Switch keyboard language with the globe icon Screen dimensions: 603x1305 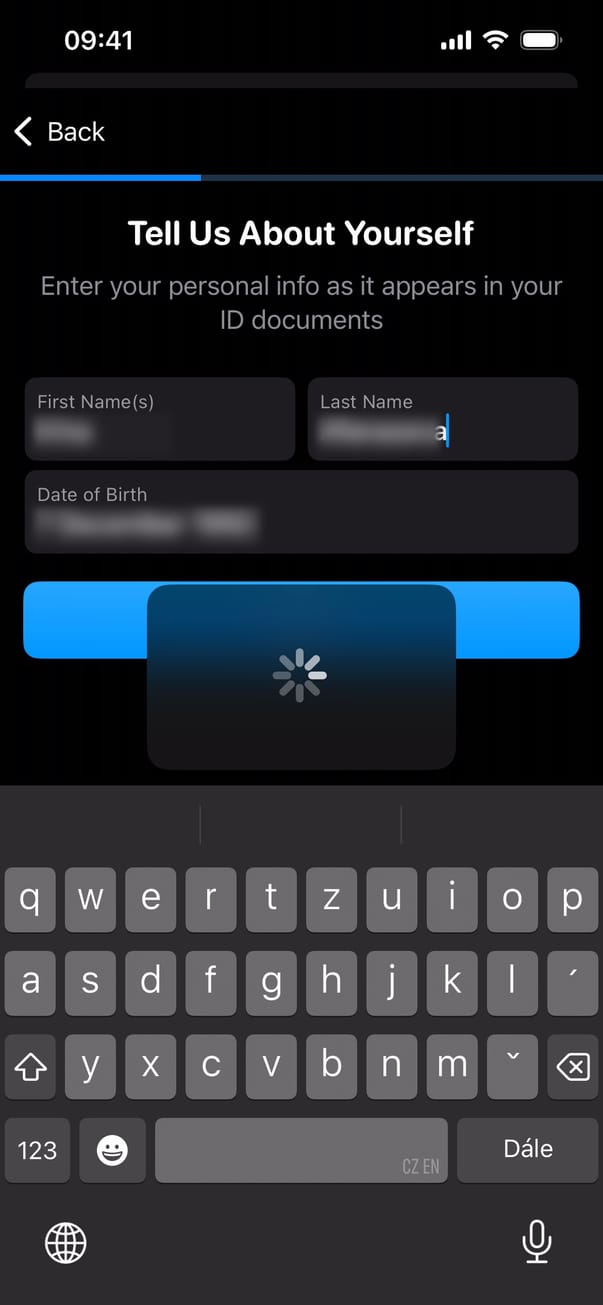point(66,1243)
